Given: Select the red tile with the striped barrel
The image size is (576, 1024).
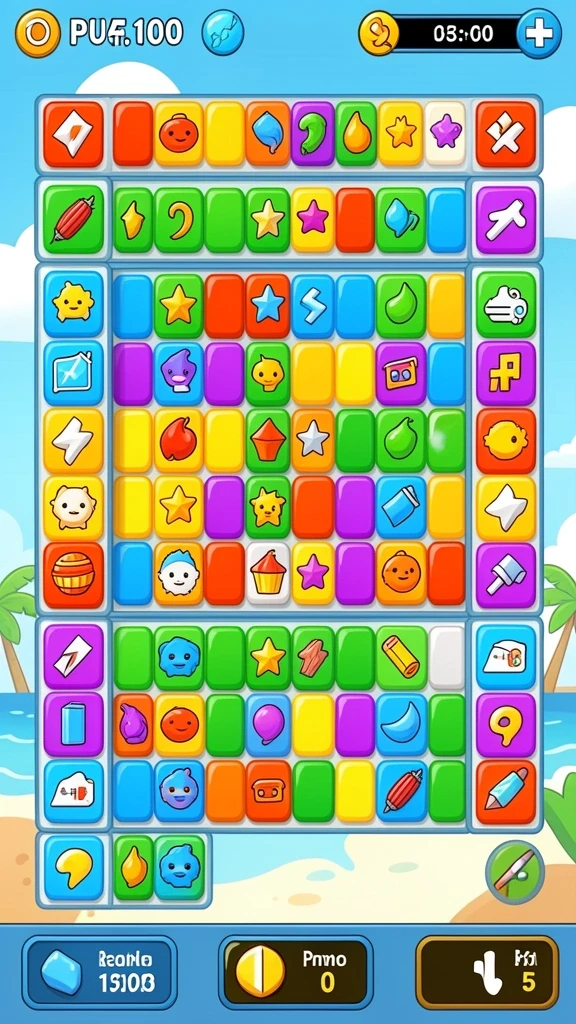Looking at the screenshot, I should [73, 574].
